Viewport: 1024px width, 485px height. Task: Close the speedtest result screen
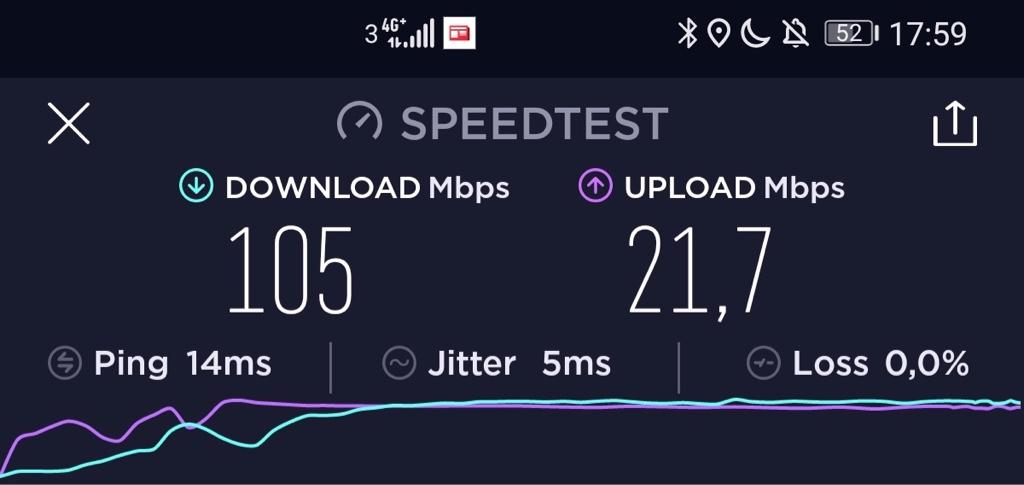pos(69,124)
